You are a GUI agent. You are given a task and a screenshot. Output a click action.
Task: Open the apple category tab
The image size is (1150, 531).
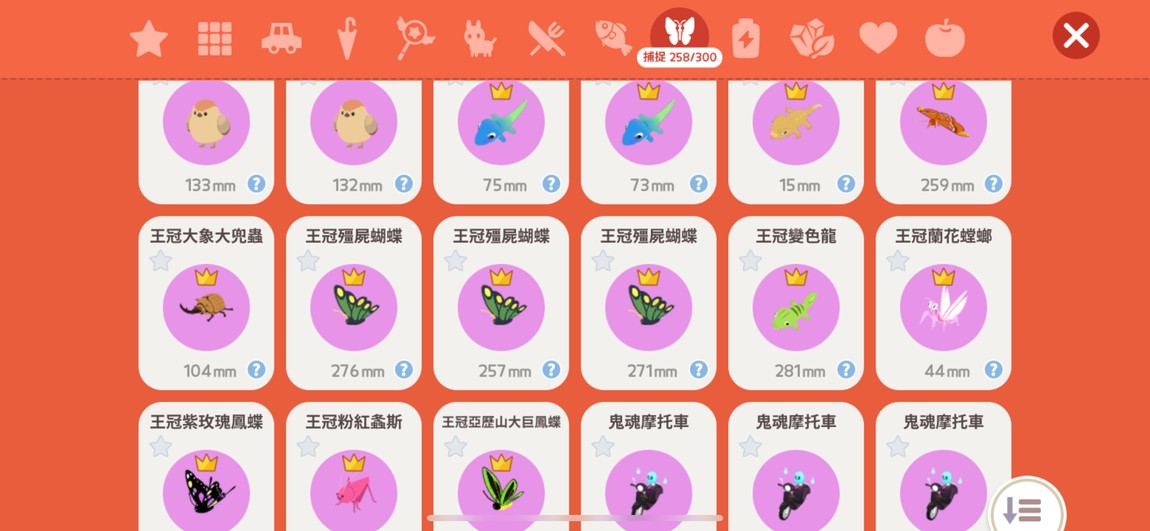tap(944, 39)
